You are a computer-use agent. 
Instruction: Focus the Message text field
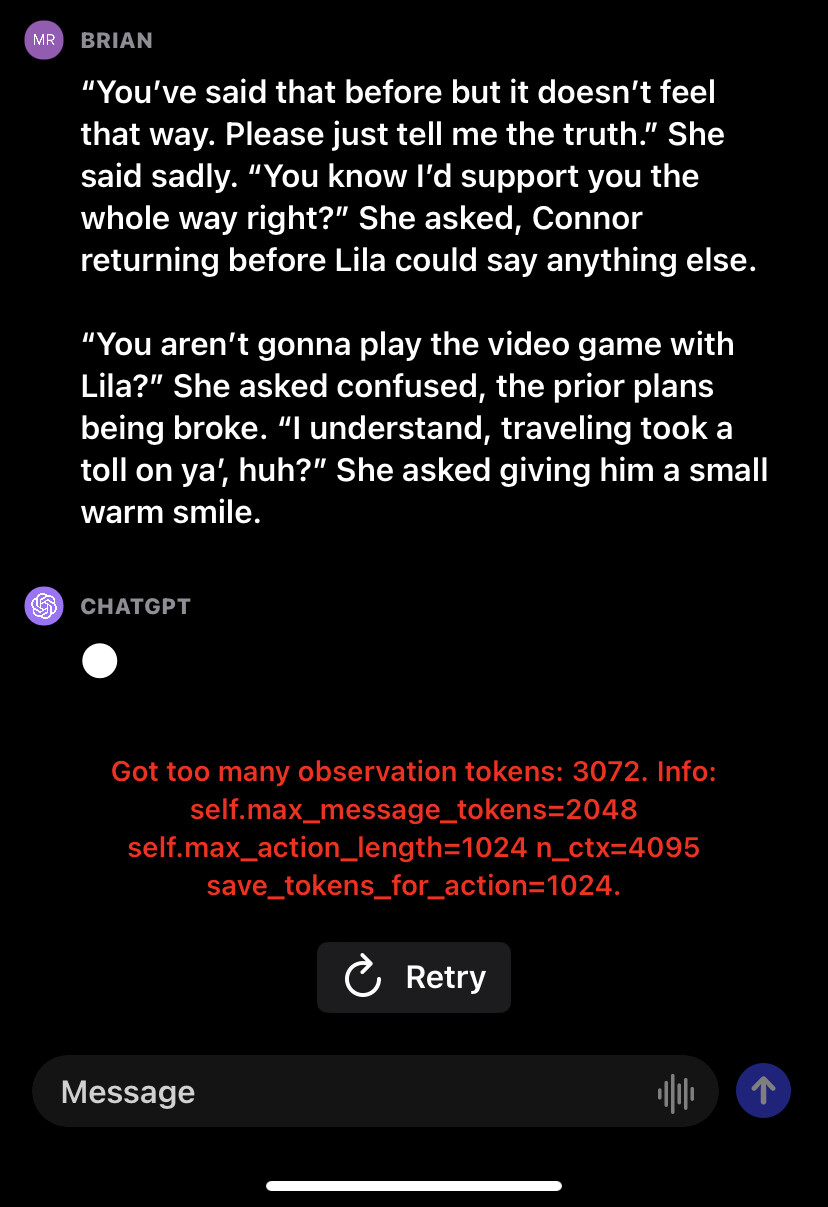click(x=340, y=1092)
